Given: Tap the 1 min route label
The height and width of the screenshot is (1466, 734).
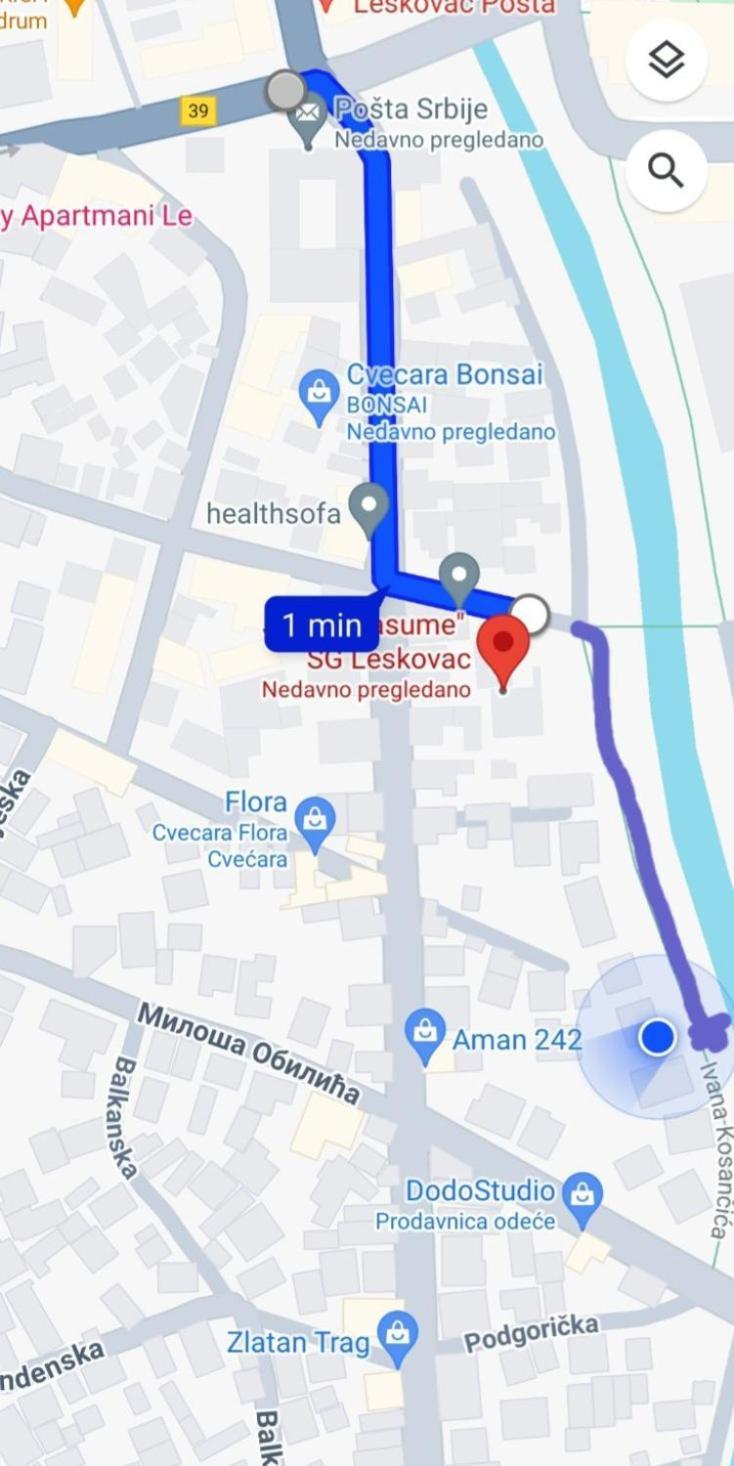Looking at the screenshot, I should click(322, 626).
